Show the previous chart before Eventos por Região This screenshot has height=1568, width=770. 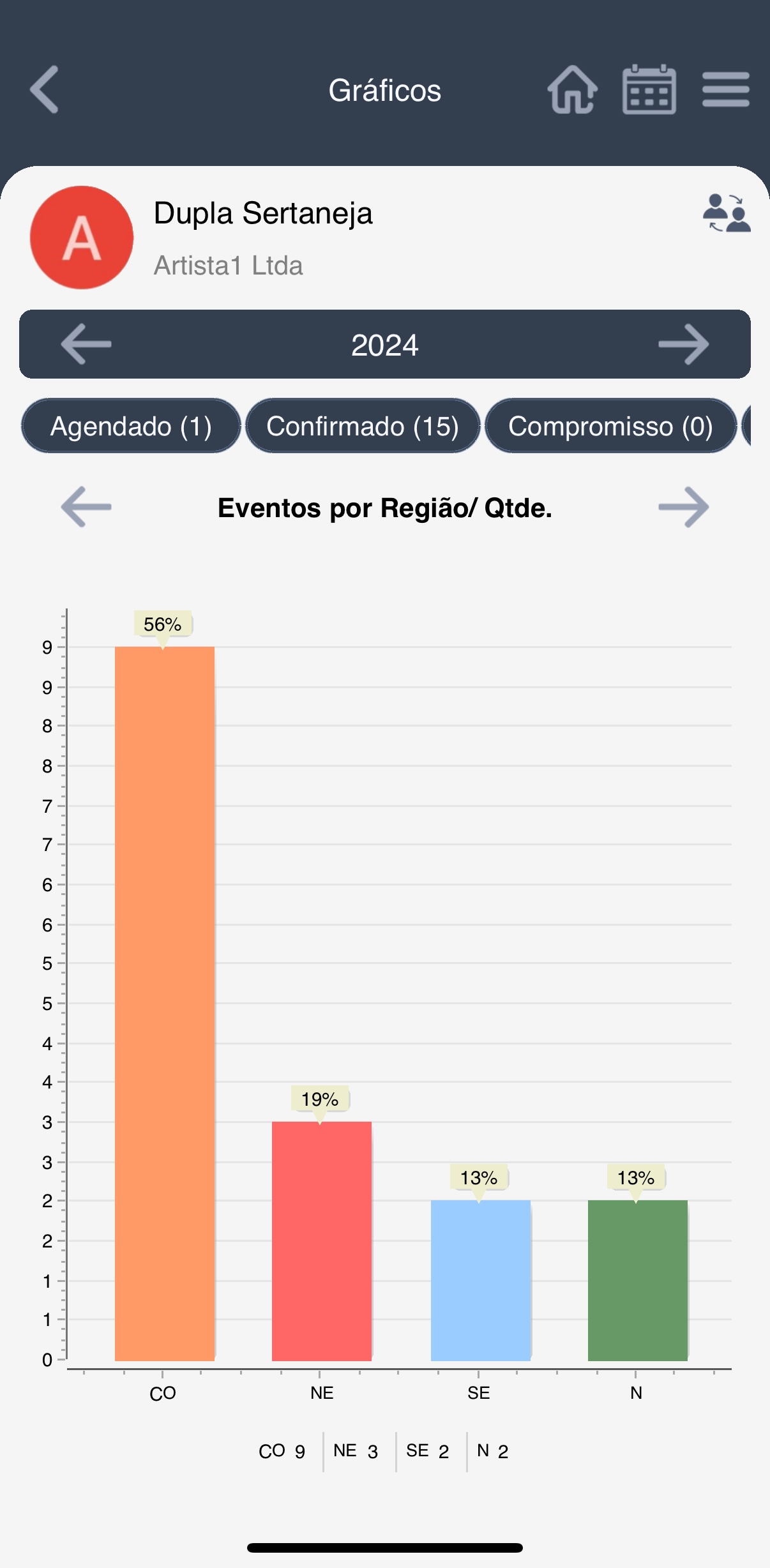pyautogui.click(x=86, y=508)
